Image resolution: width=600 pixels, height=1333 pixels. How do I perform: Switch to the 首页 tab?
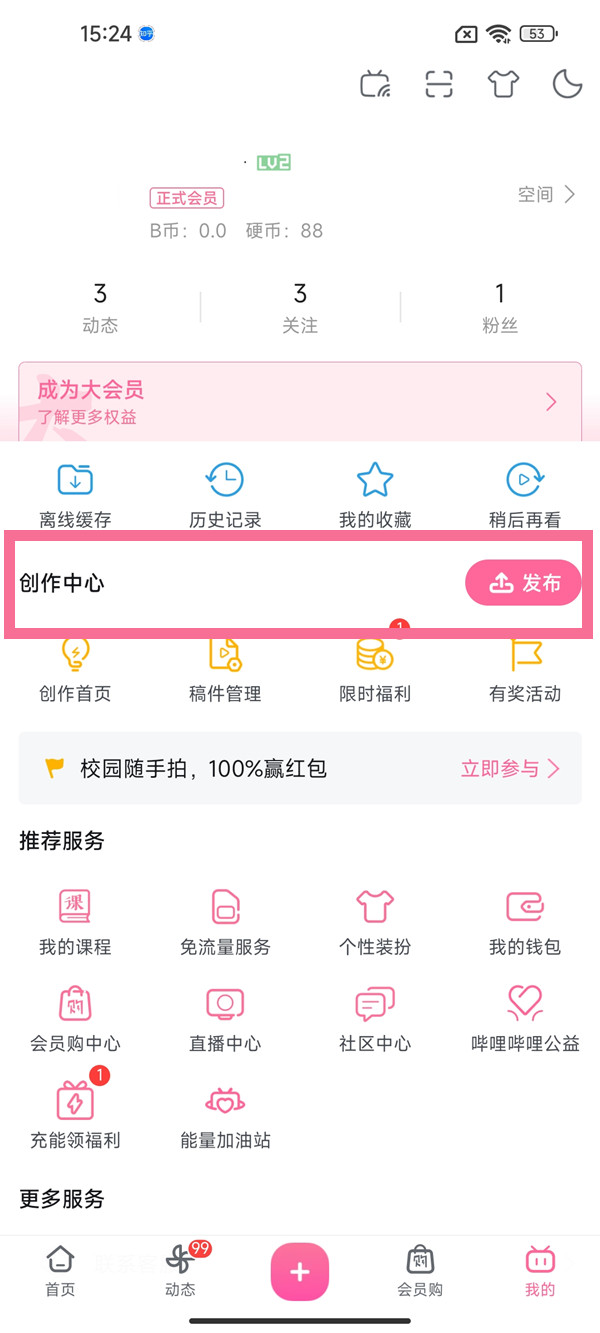60,1271
